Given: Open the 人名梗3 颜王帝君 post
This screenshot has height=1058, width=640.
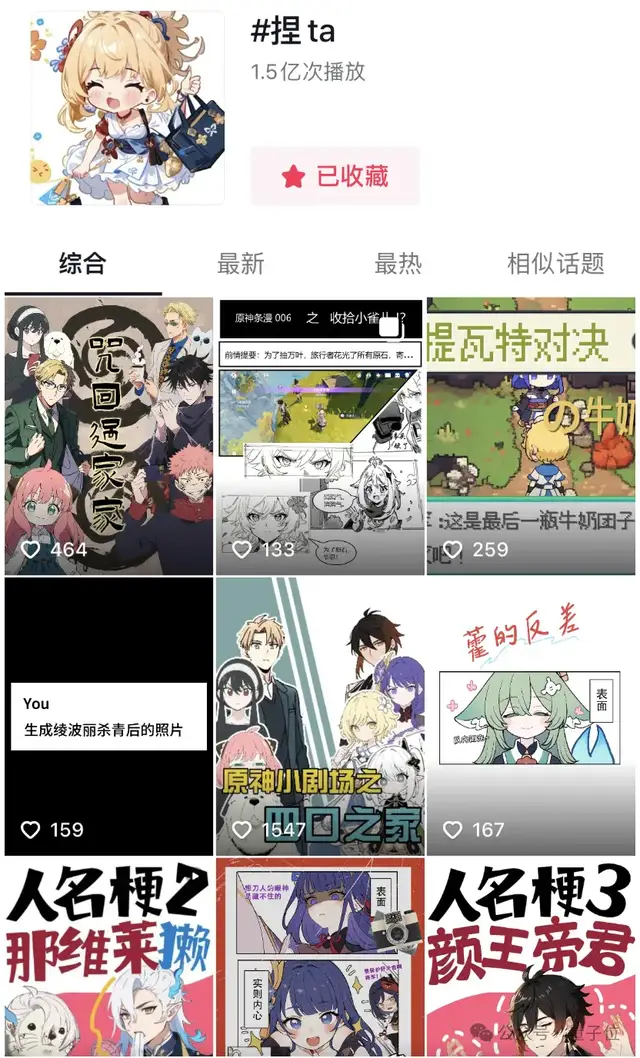Looking at the screenshot, I should [x=531, y=955].
